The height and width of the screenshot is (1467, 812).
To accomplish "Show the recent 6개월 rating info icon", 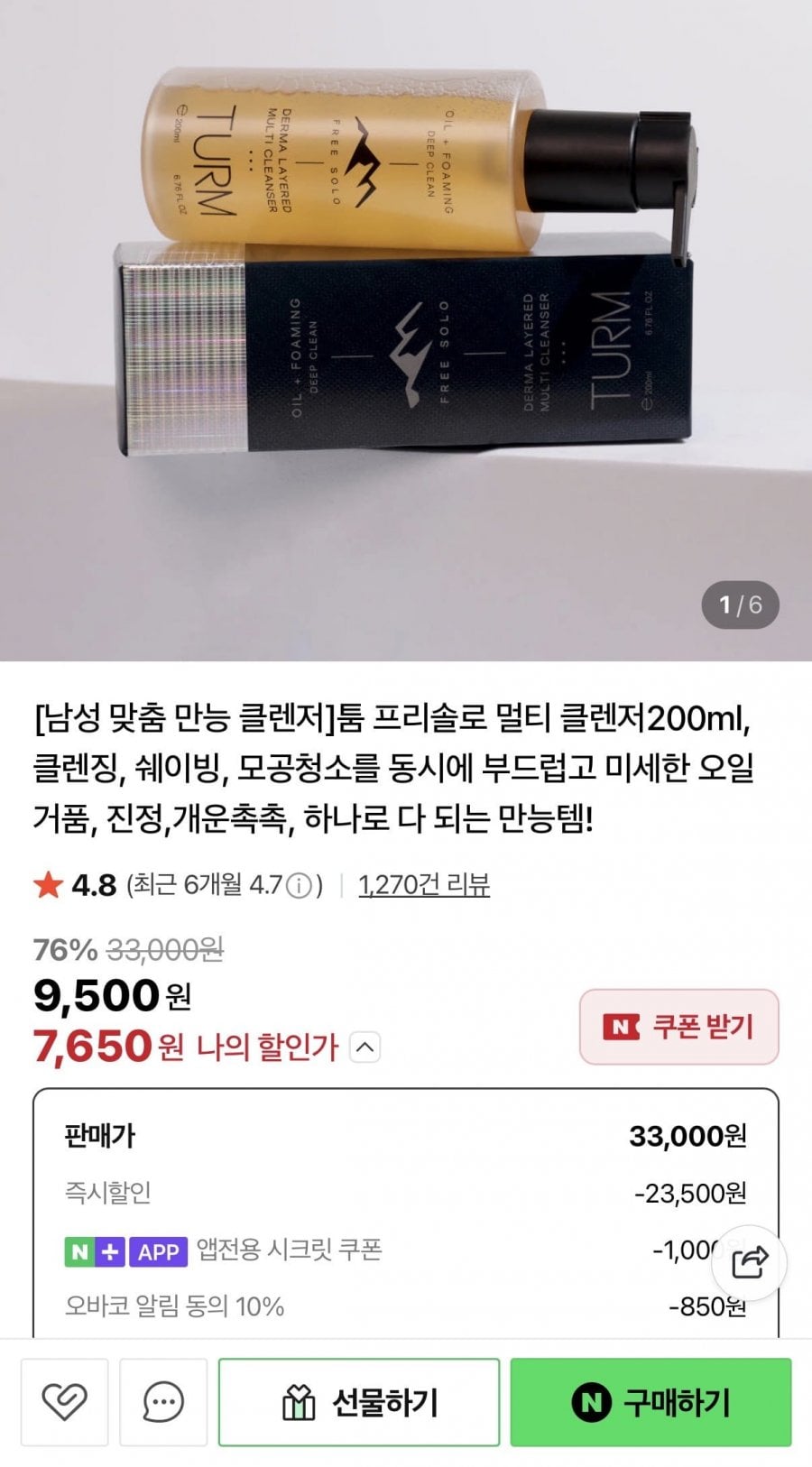I will pyautogui.click(x=299, y=886).
